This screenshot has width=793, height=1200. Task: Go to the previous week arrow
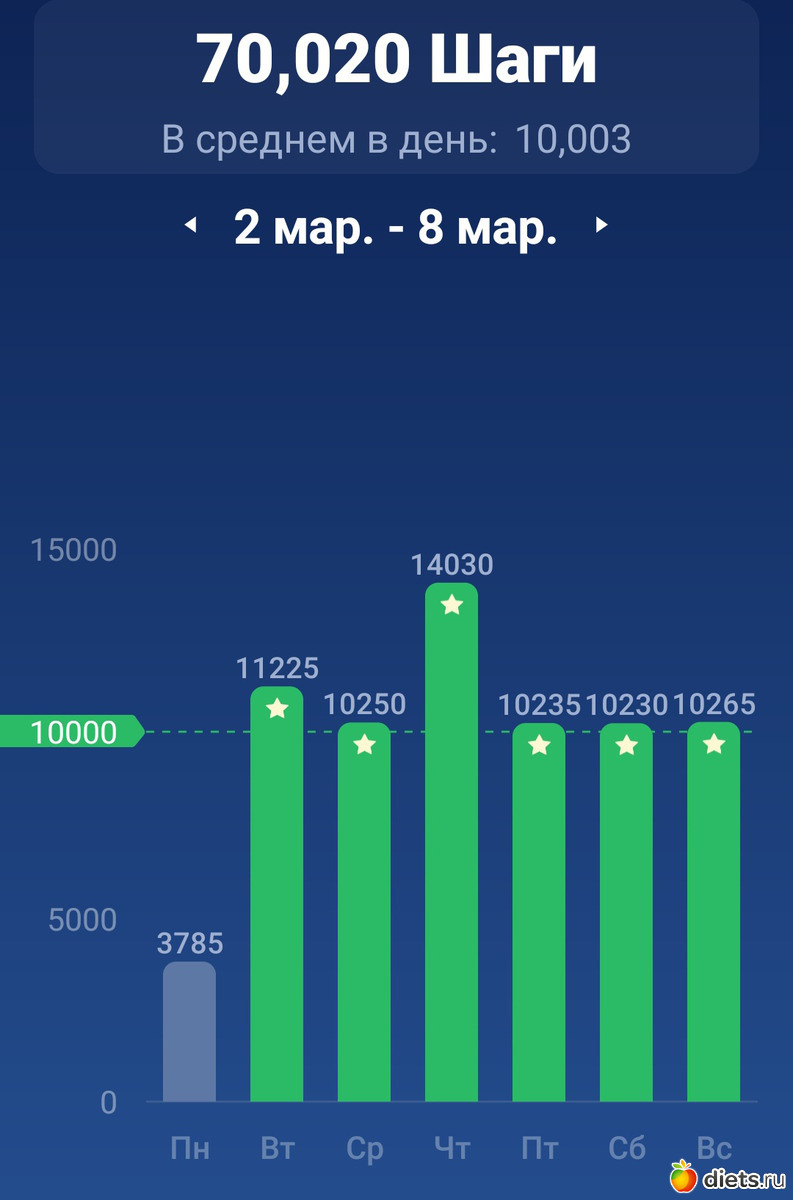pos(189,226)
